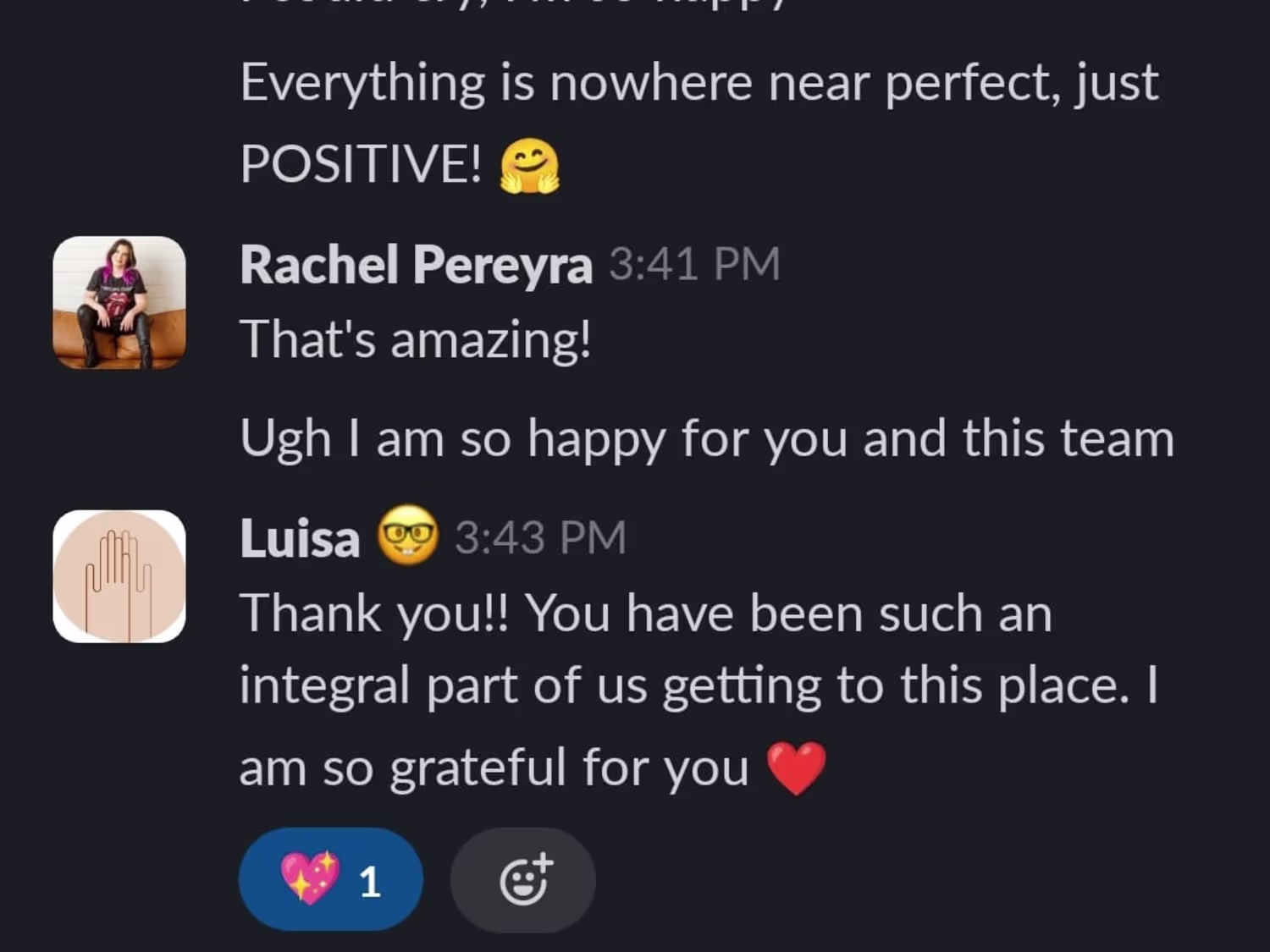Open Luisa's avatar

click(119, 576)
